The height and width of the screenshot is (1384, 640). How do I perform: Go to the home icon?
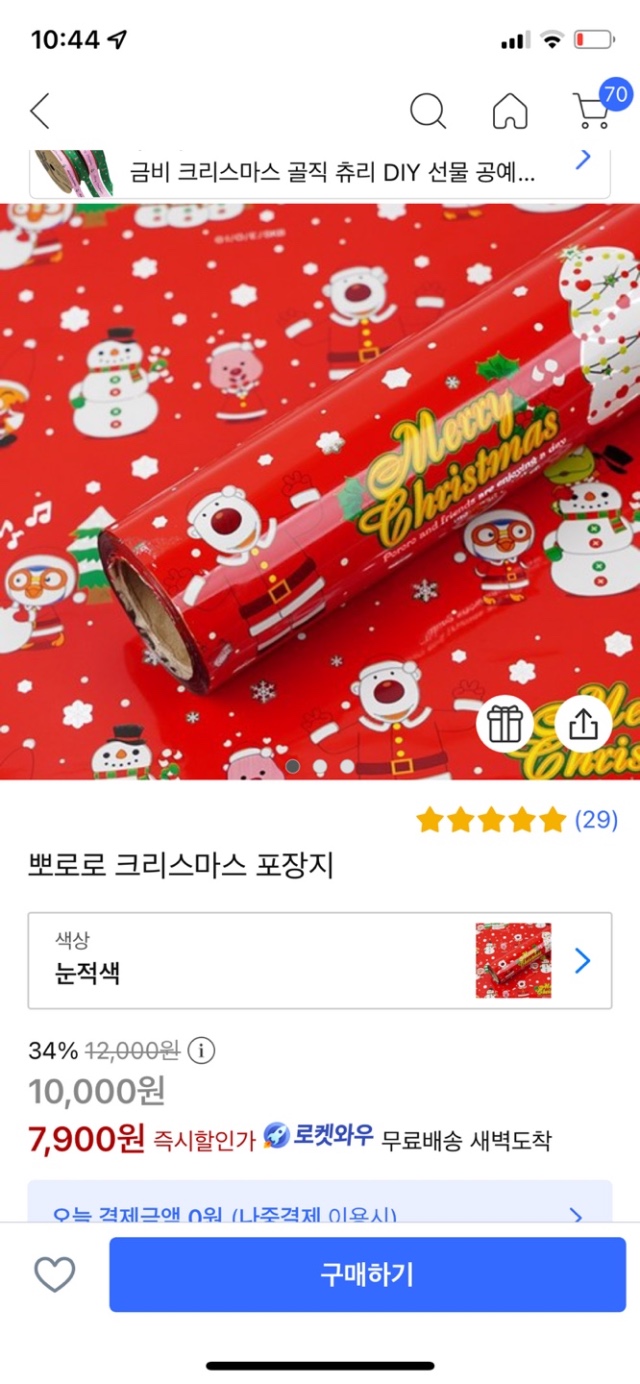pyautogui.click(x=510, y=111)
